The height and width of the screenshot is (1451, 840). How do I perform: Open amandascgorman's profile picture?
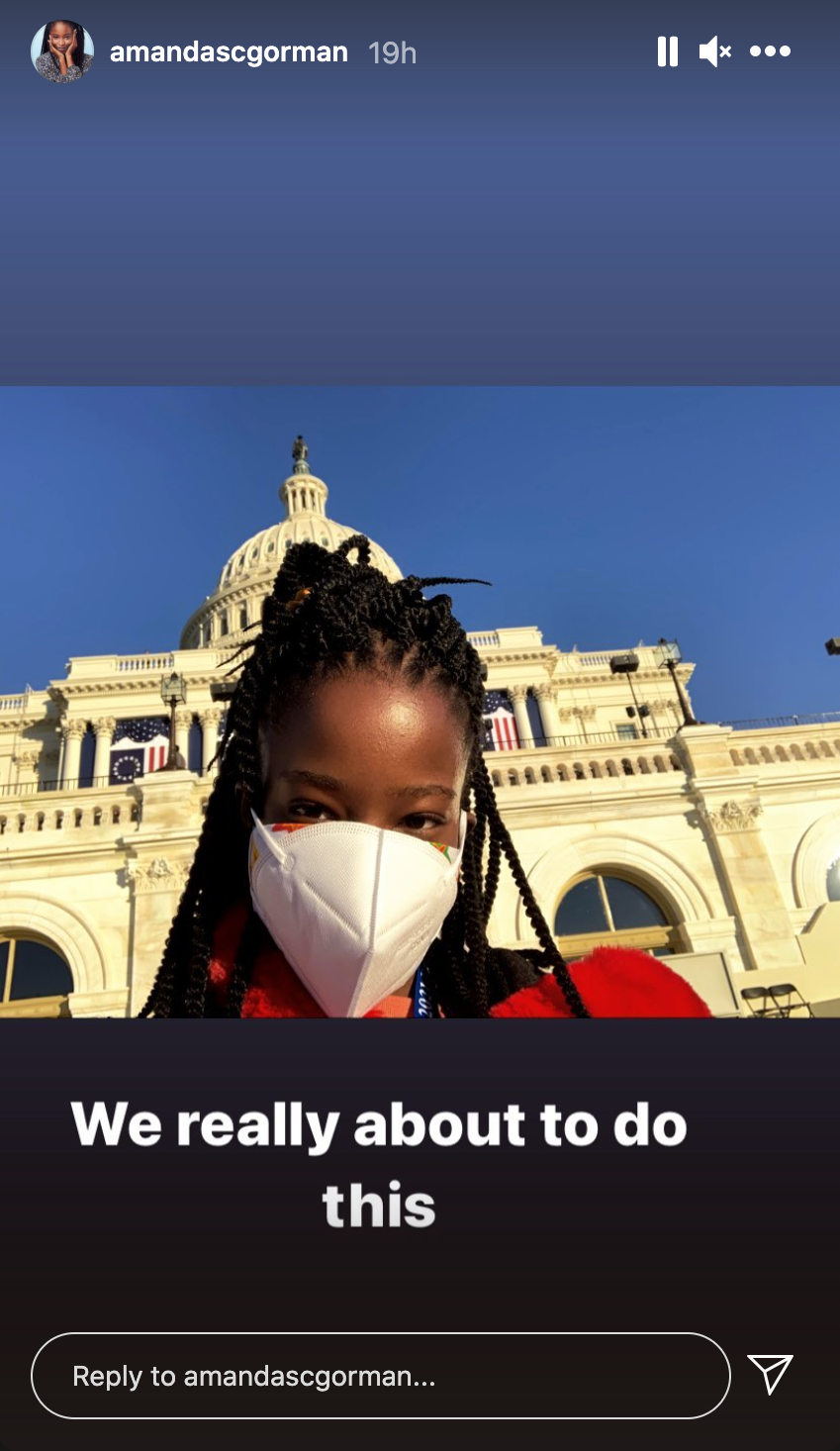point(62,51)
